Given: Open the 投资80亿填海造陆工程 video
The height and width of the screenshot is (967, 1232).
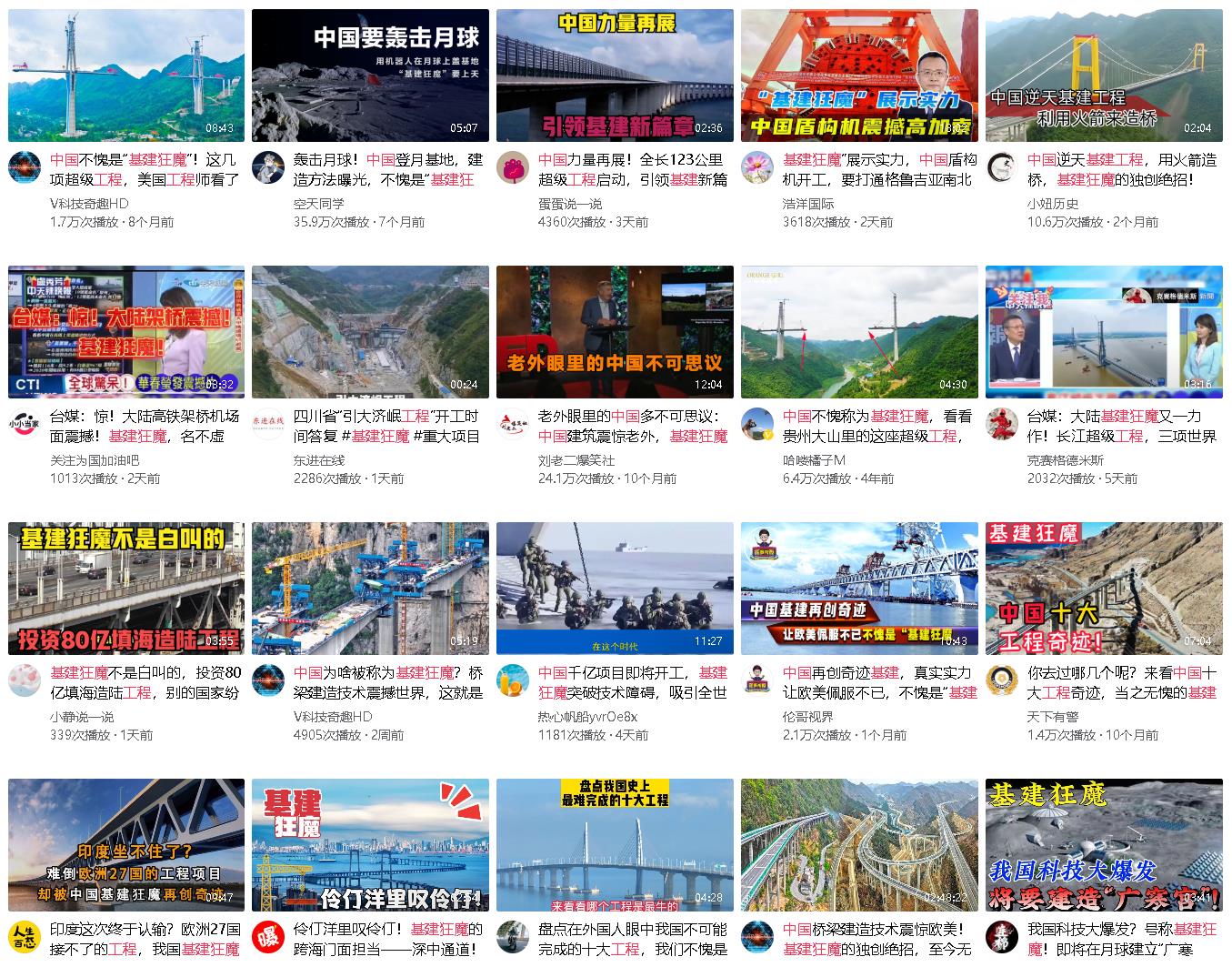Looking at the screenshot, I should pyautogui.click(x=126, y=589).
